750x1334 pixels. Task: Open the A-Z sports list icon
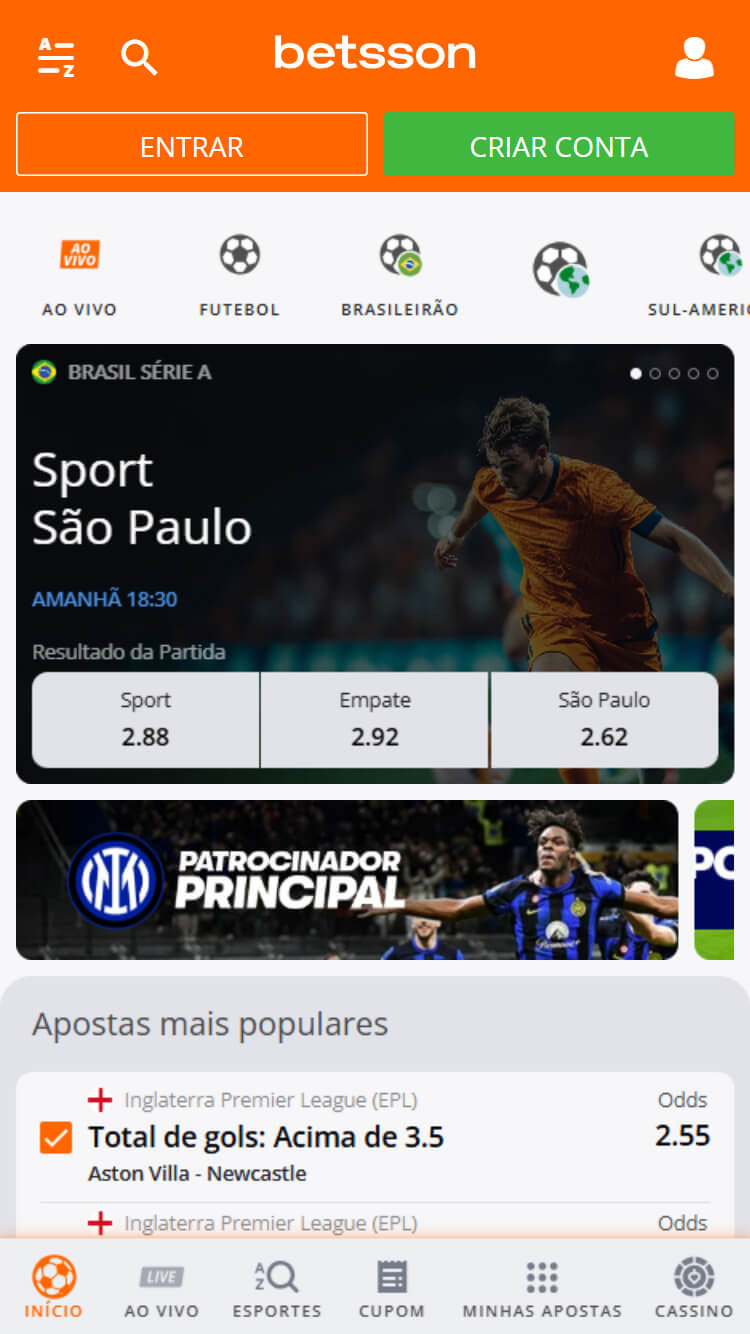(x=56, y=57)
